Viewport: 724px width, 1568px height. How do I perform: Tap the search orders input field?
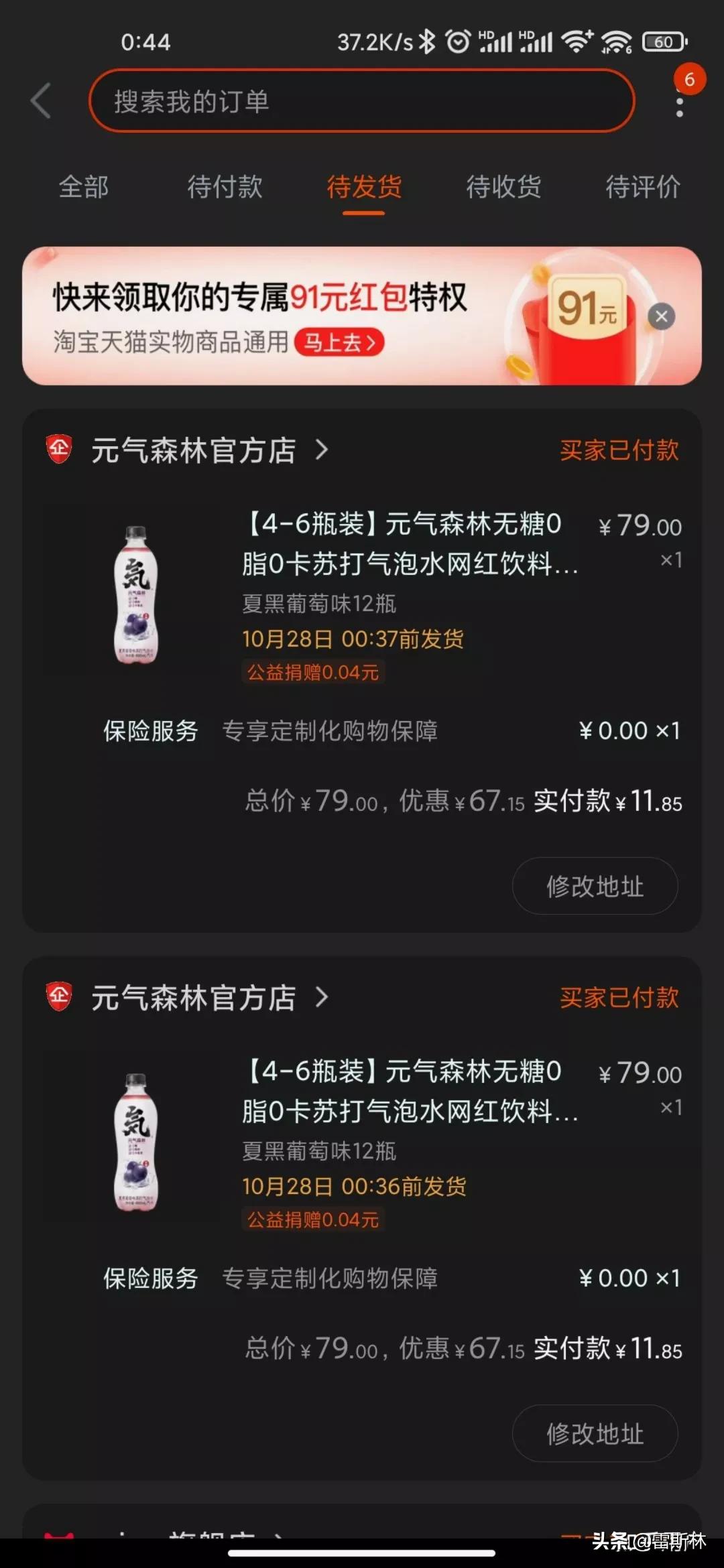pos(362,101)
